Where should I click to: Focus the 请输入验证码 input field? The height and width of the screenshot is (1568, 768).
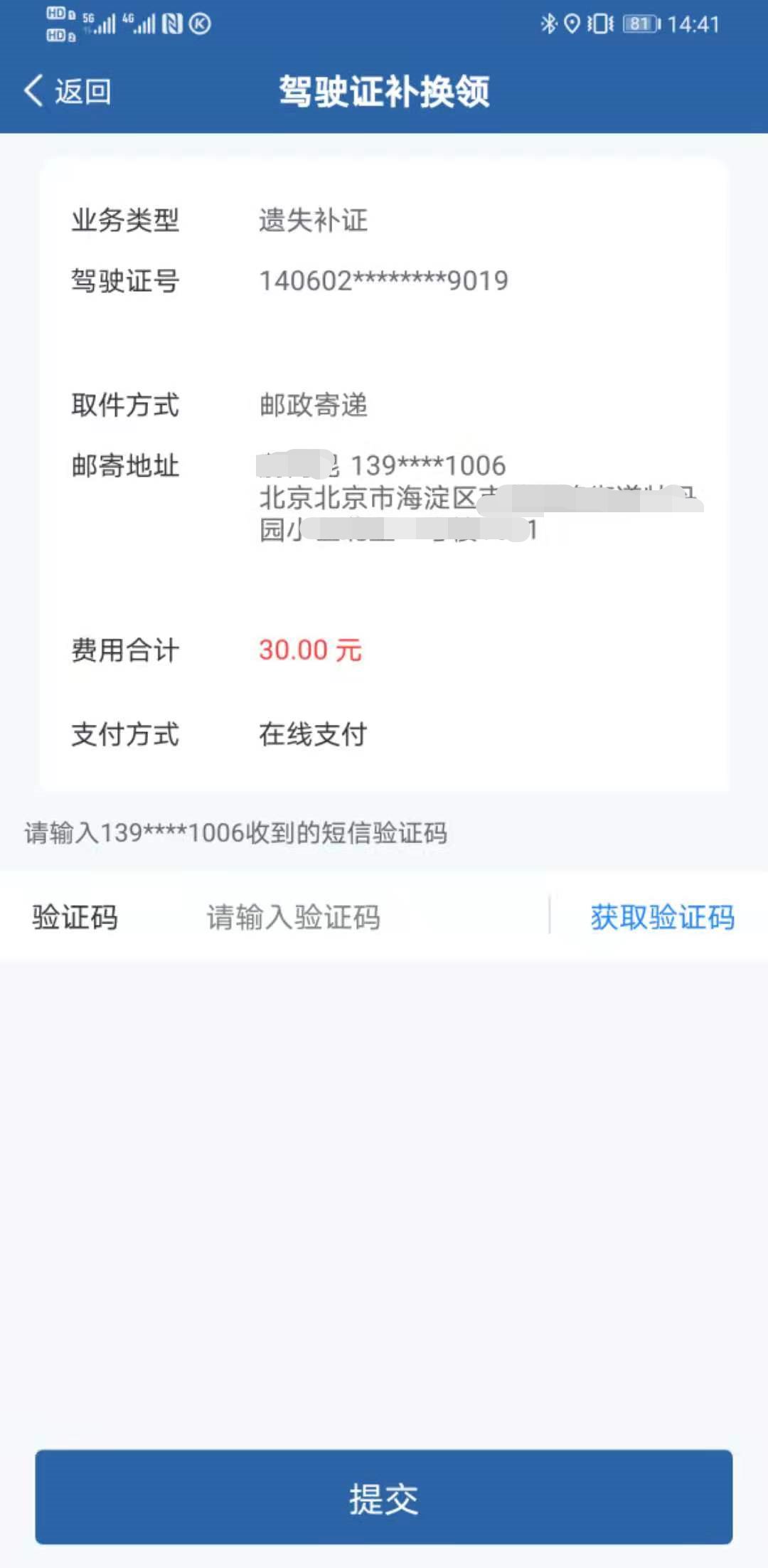[x=356, y=917]
